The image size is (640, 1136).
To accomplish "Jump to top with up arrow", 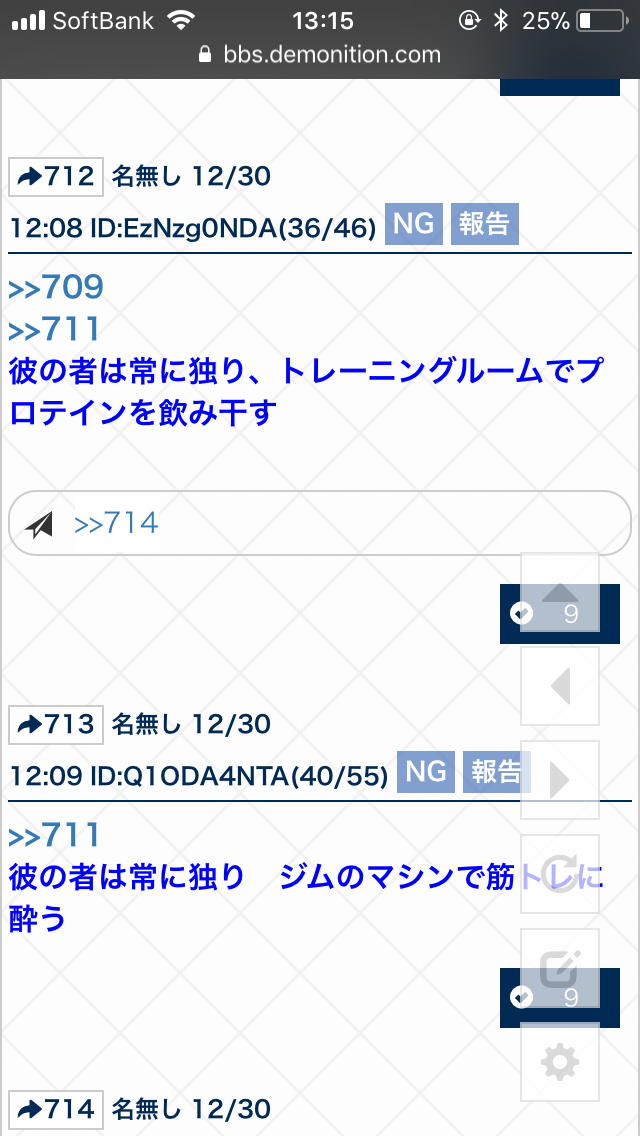I will coord(560,593).
